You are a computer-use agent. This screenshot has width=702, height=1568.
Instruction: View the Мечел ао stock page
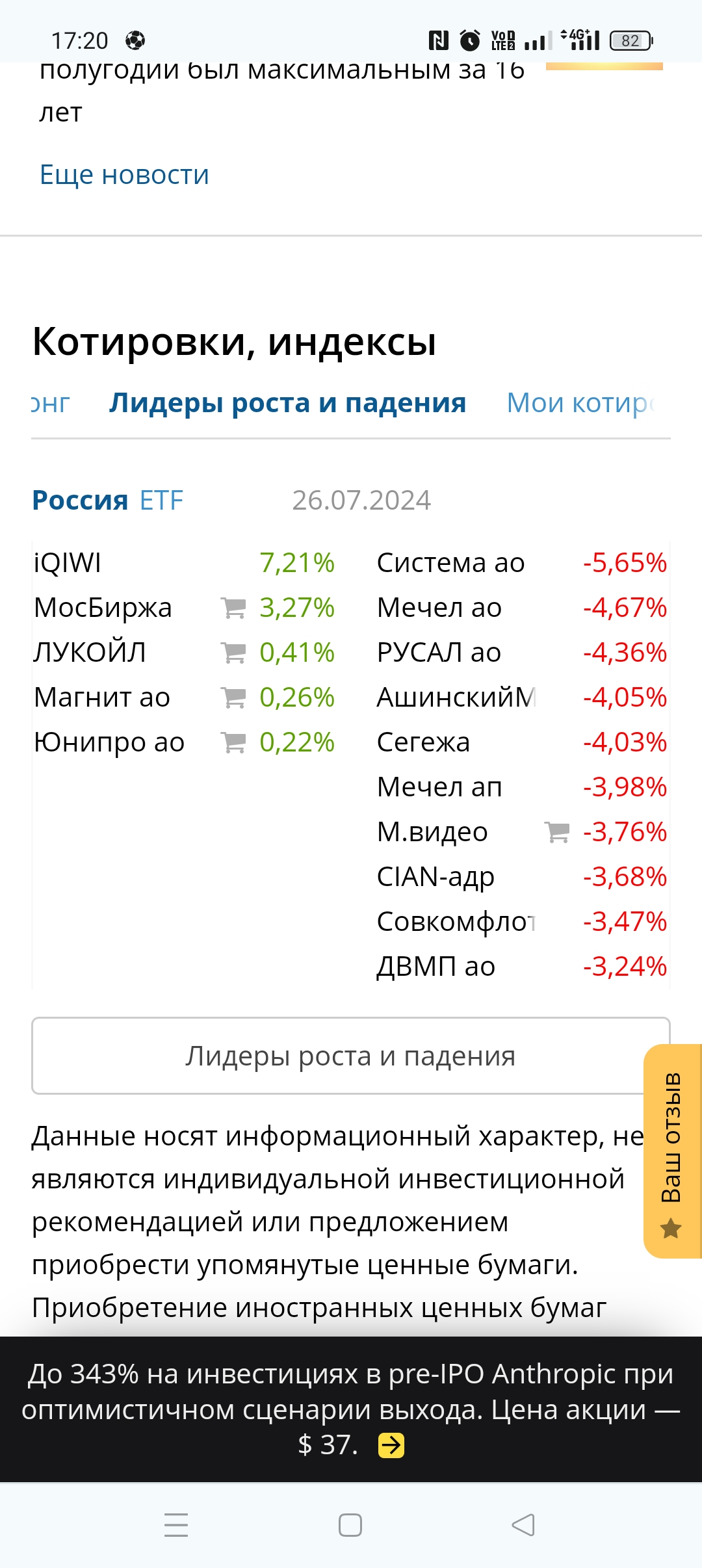[439, 608]
